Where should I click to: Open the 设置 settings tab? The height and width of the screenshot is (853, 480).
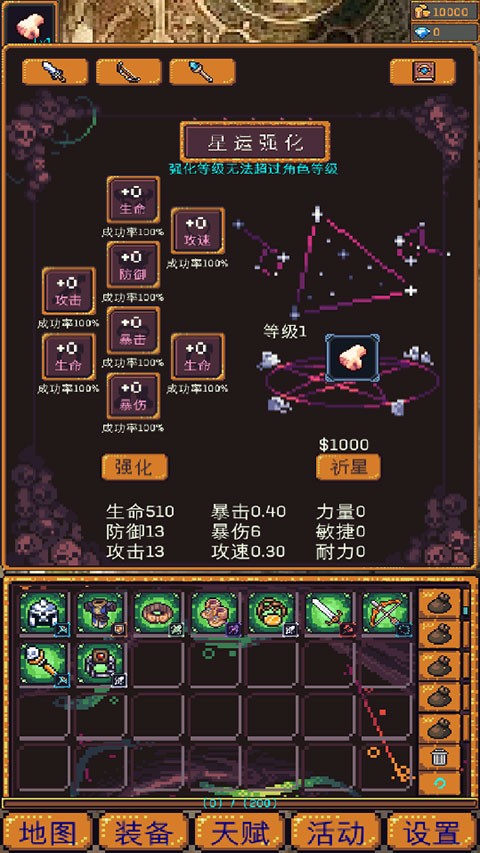click(433, 833)
